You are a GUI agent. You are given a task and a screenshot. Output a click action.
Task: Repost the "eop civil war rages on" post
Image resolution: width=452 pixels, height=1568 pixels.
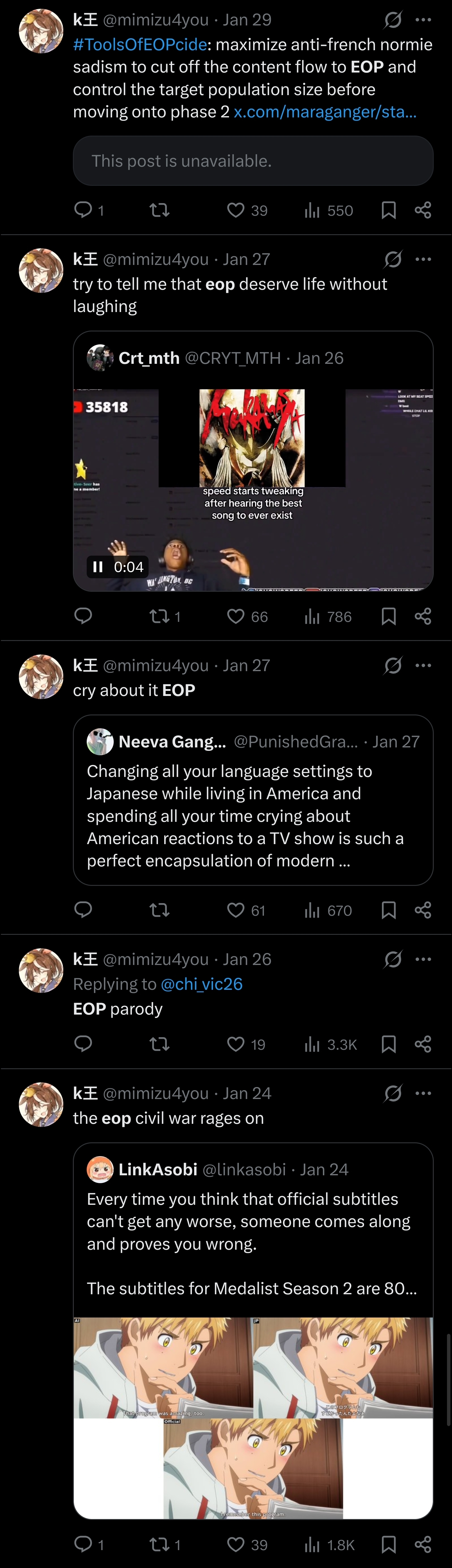tap(160, 1544)
